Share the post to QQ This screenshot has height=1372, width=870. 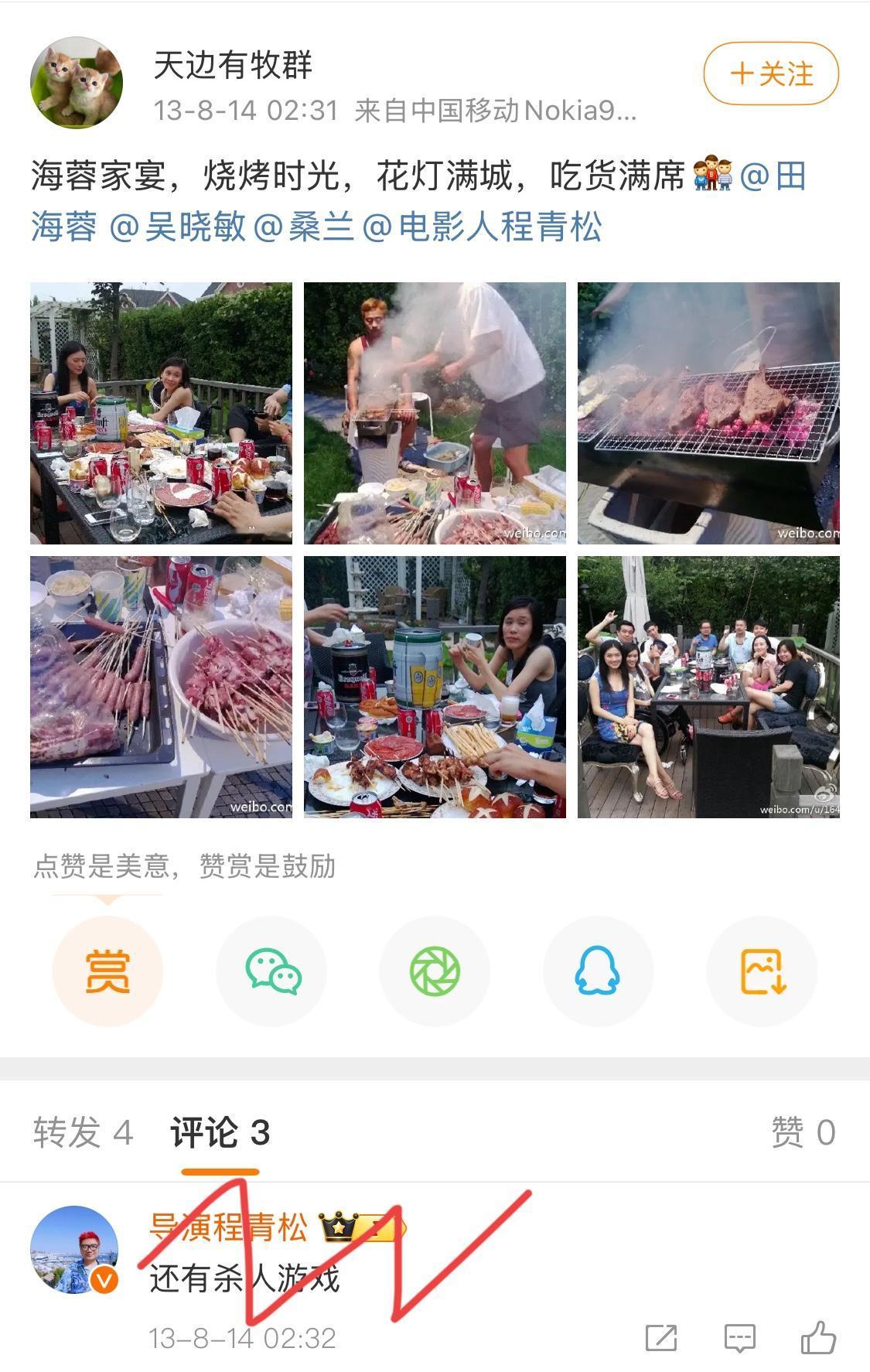598,971
